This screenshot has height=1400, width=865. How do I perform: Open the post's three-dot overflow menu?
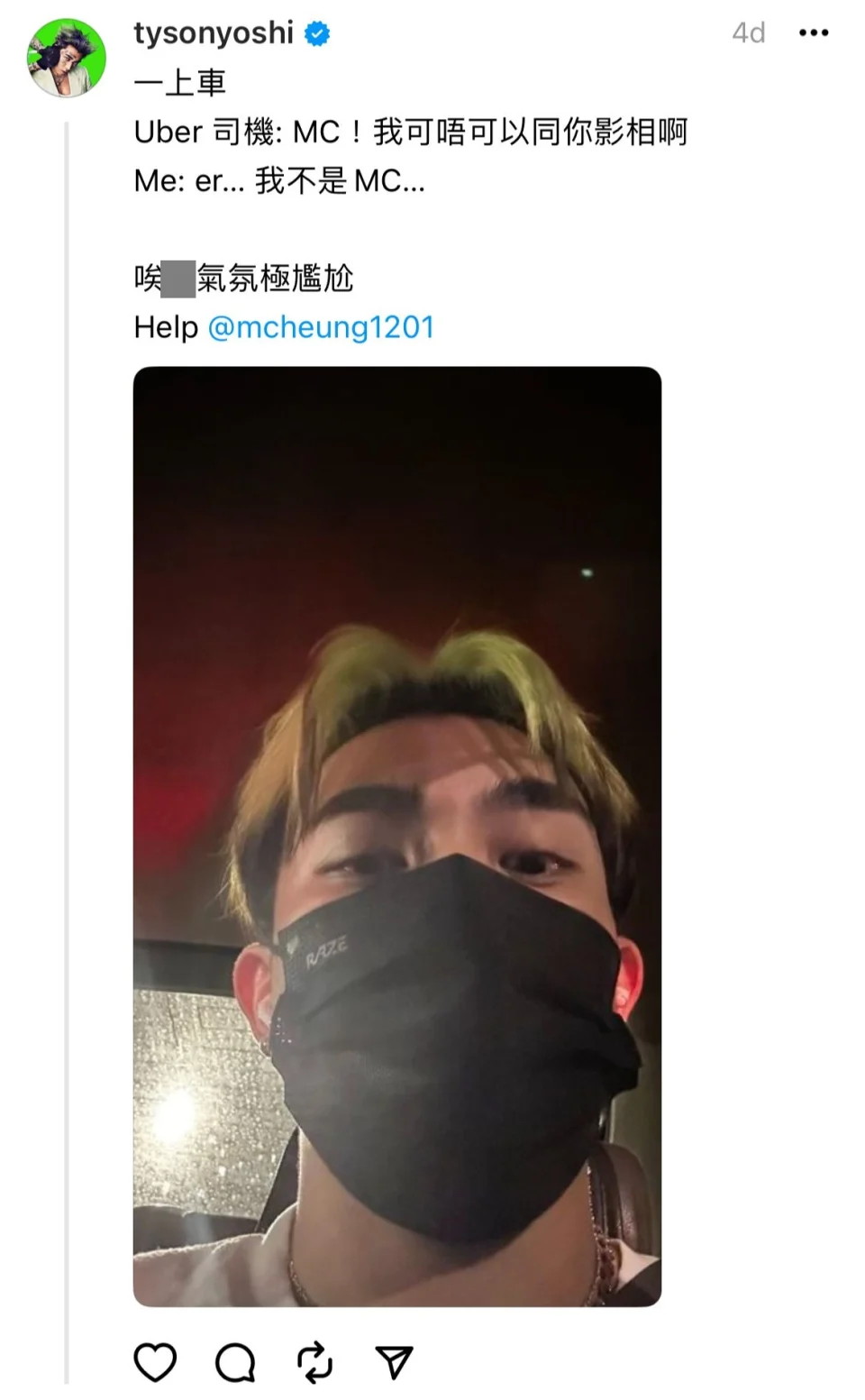813,33
